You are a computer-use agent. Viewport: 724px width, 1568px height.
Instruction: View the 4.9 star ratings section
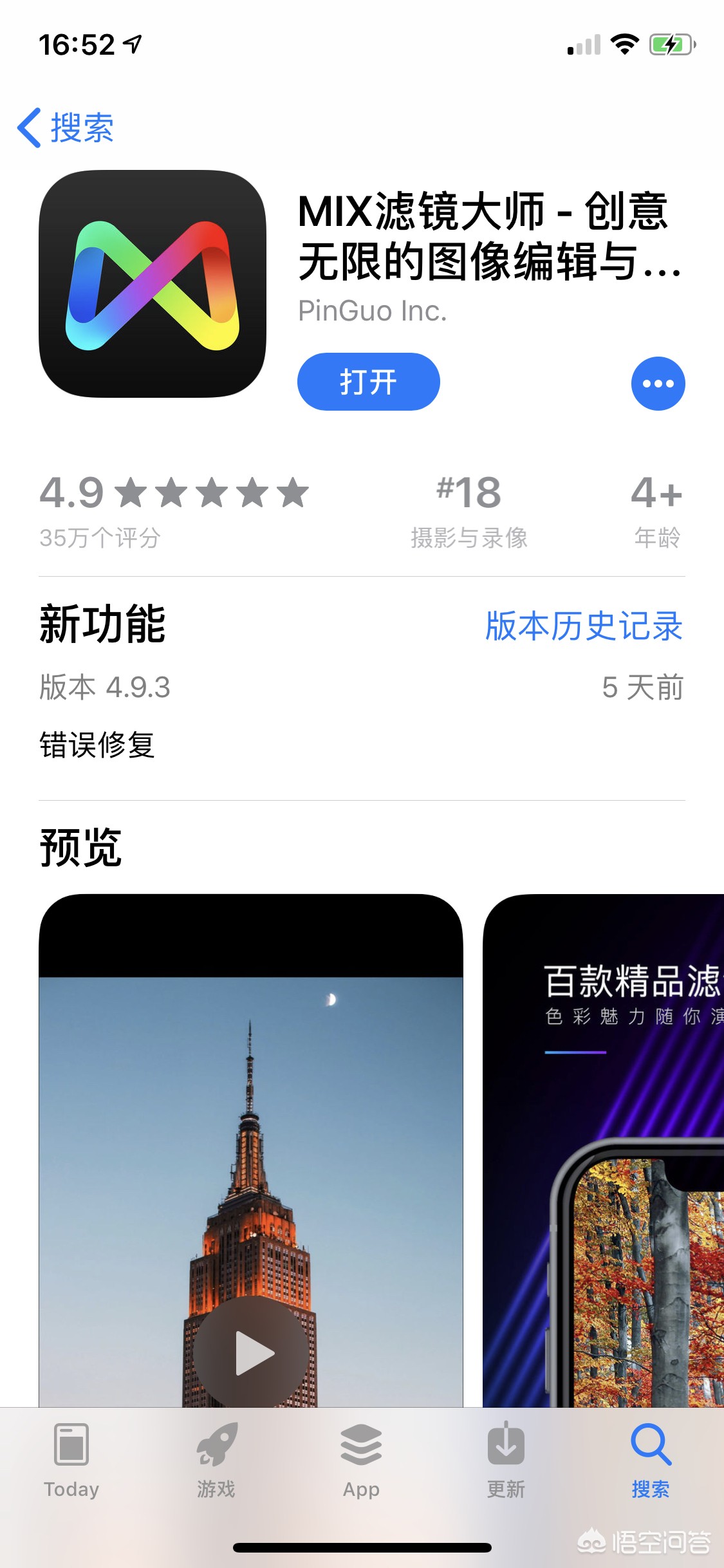click(x=174, y=510)
